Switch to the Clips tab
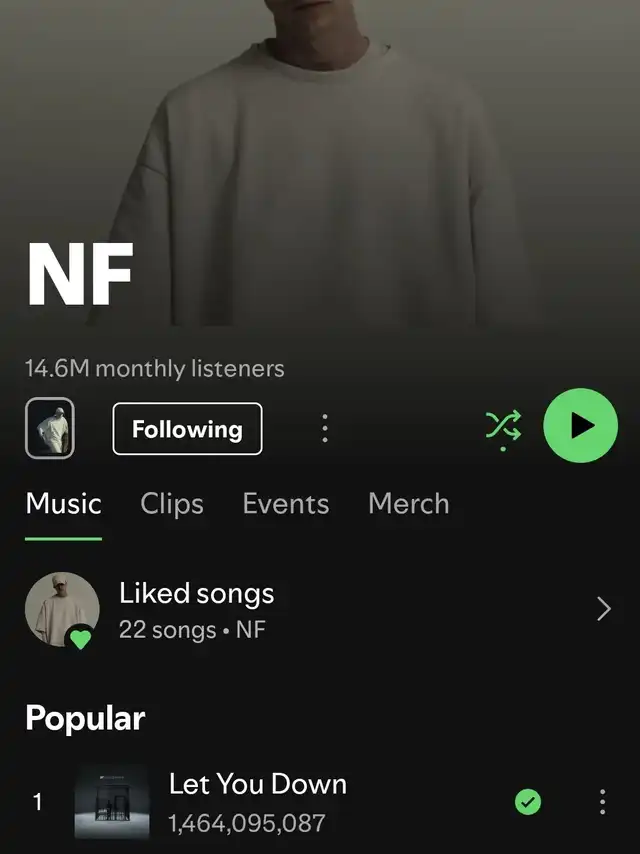 (x=172, y=503)
